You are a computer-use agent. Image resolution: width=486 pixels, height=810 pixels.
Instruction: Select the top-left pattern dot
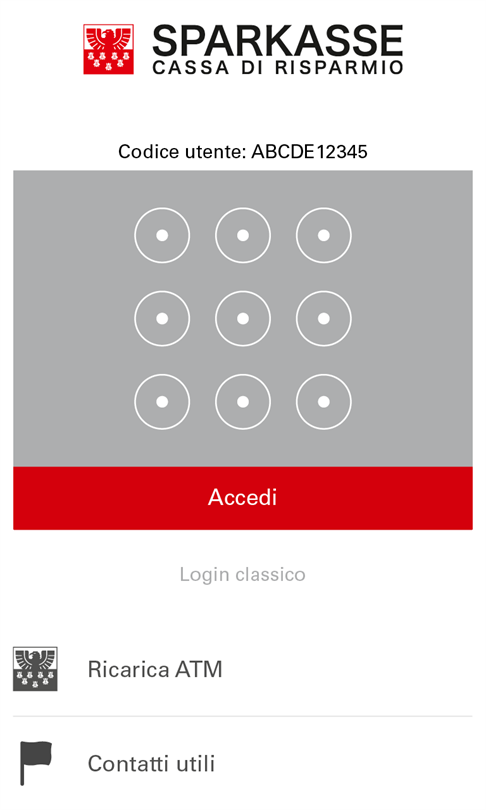coord(162,236)
